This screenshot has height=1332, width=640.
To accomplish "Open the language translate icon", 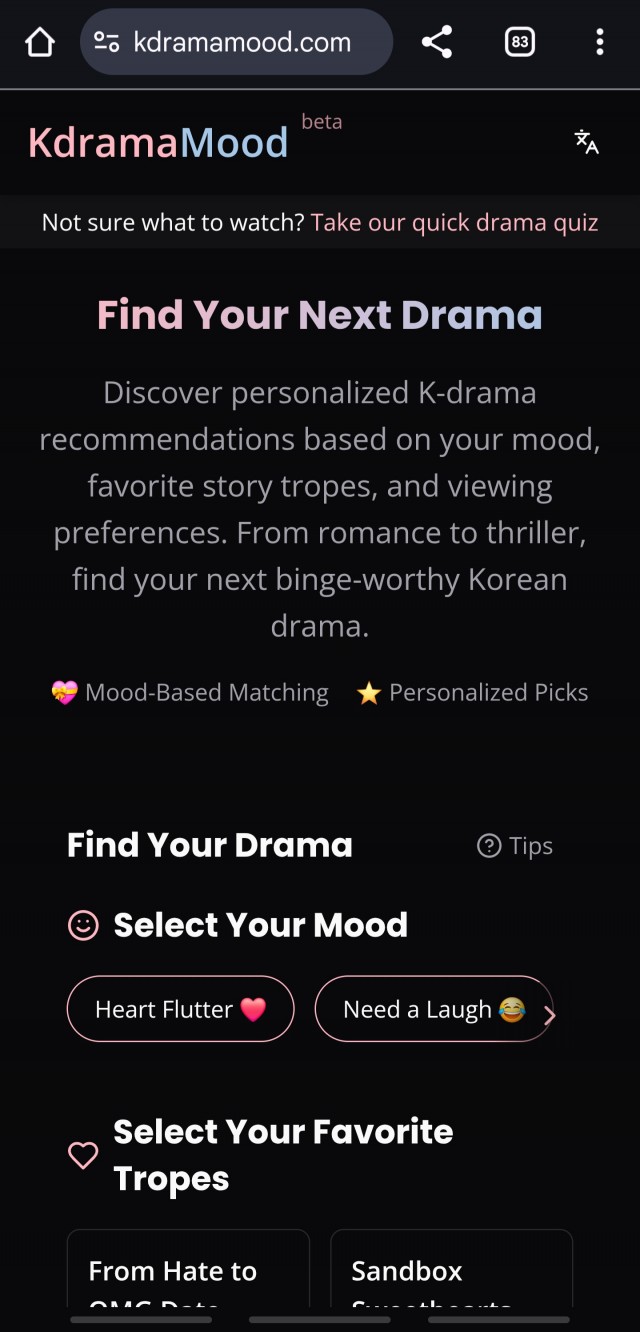I will click(587, 142).
